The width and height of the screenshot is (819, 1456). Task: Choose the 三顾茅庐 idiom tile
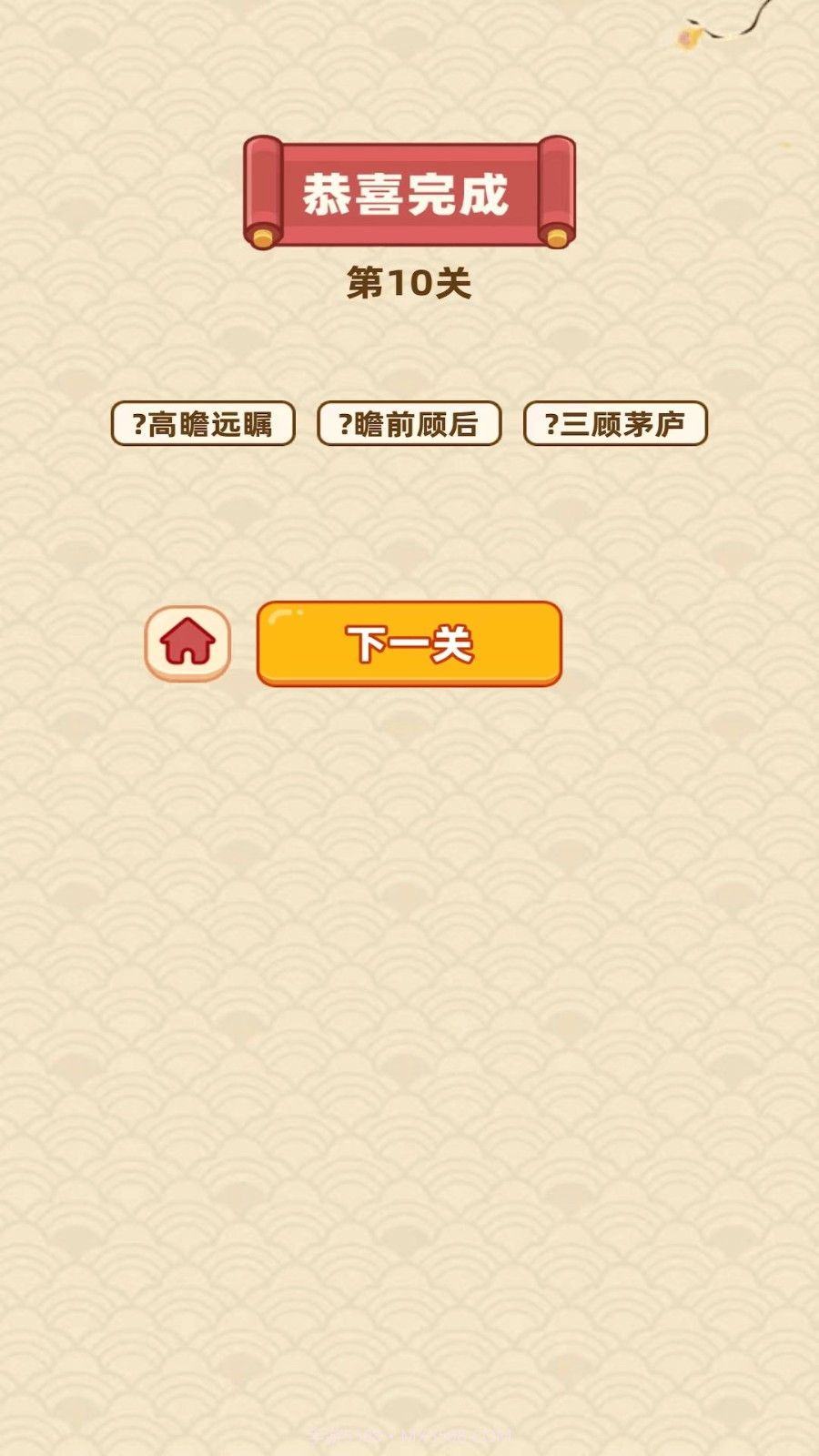[615, 421]
